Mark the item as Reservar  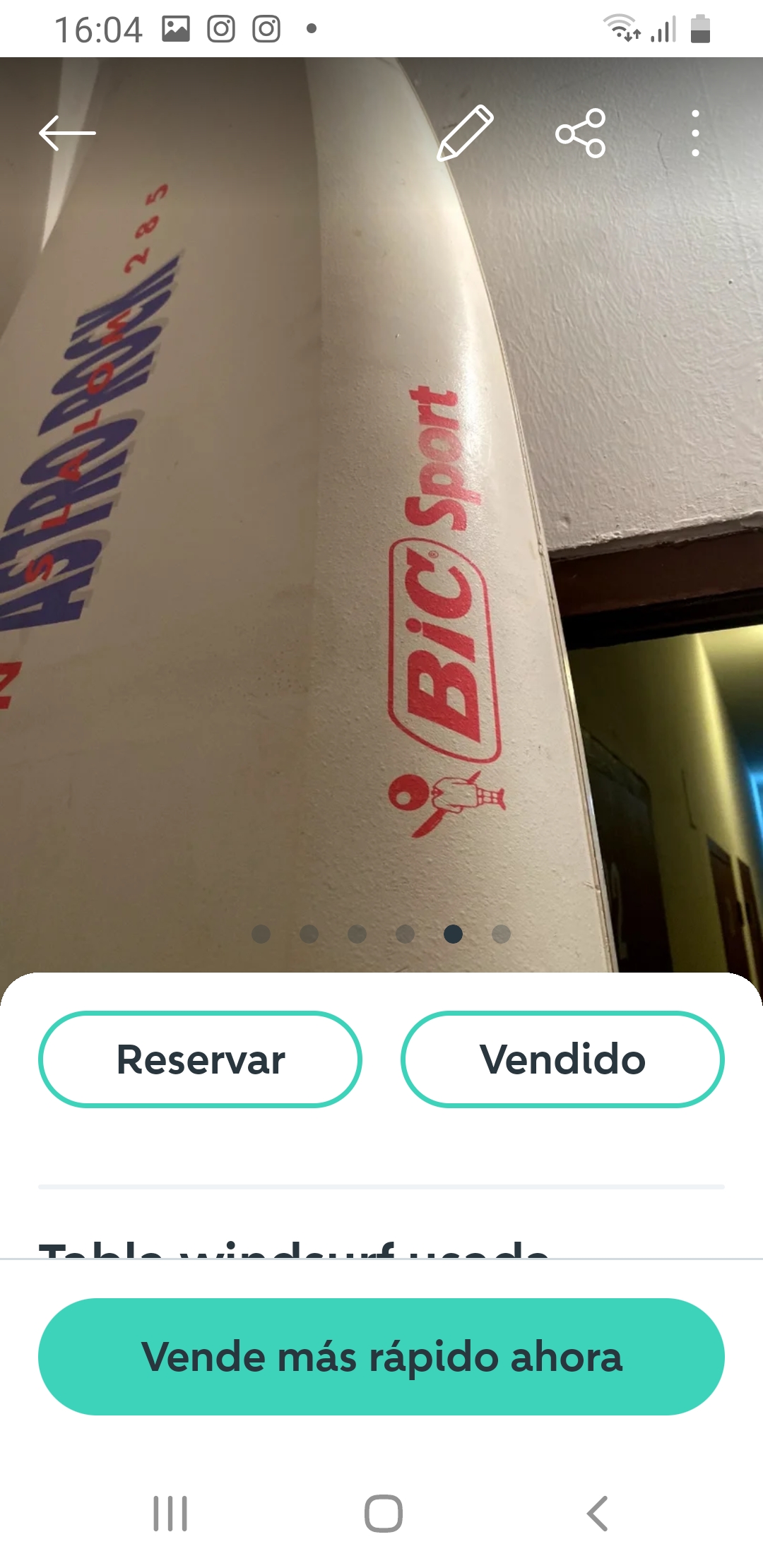201,1059
